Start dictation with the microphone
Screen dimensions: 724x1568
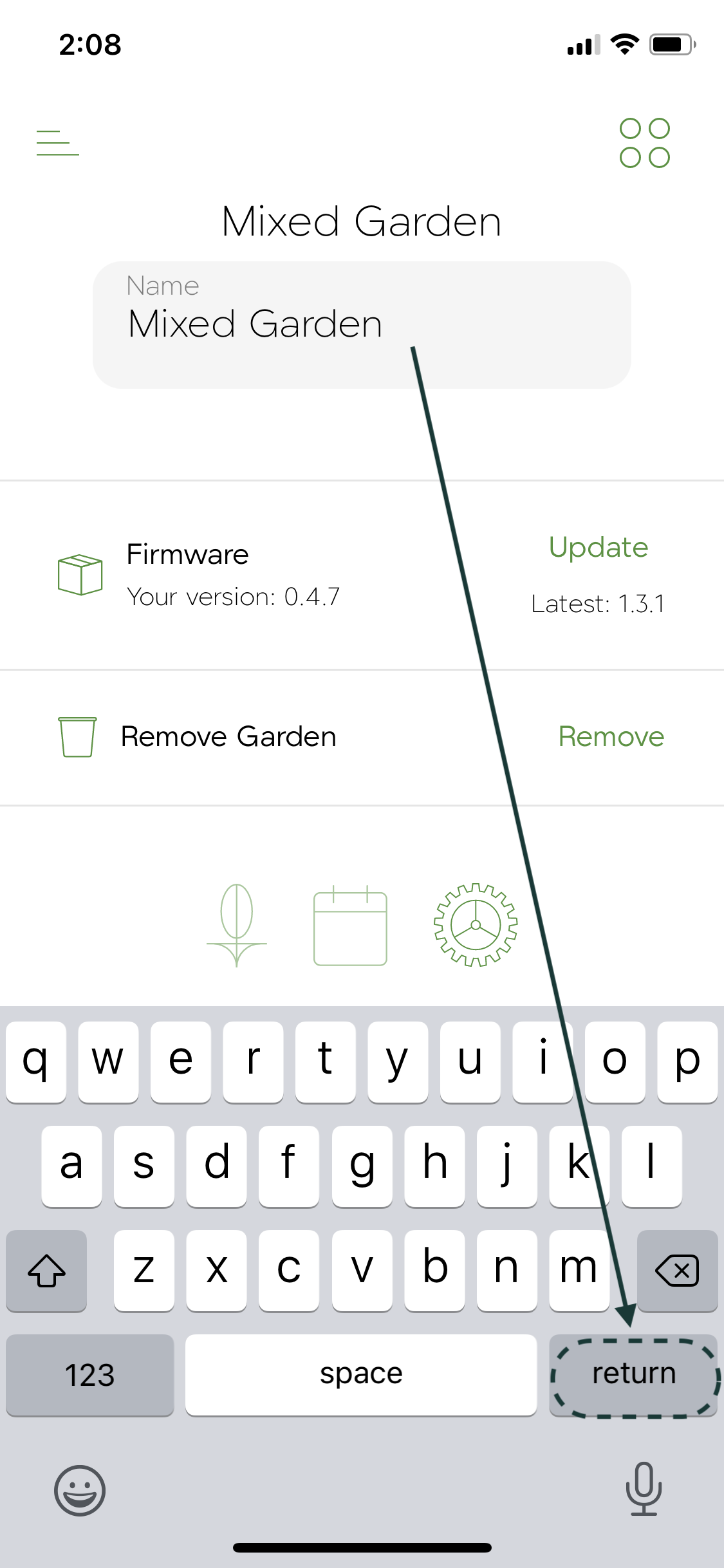(x=644, y=1489)
